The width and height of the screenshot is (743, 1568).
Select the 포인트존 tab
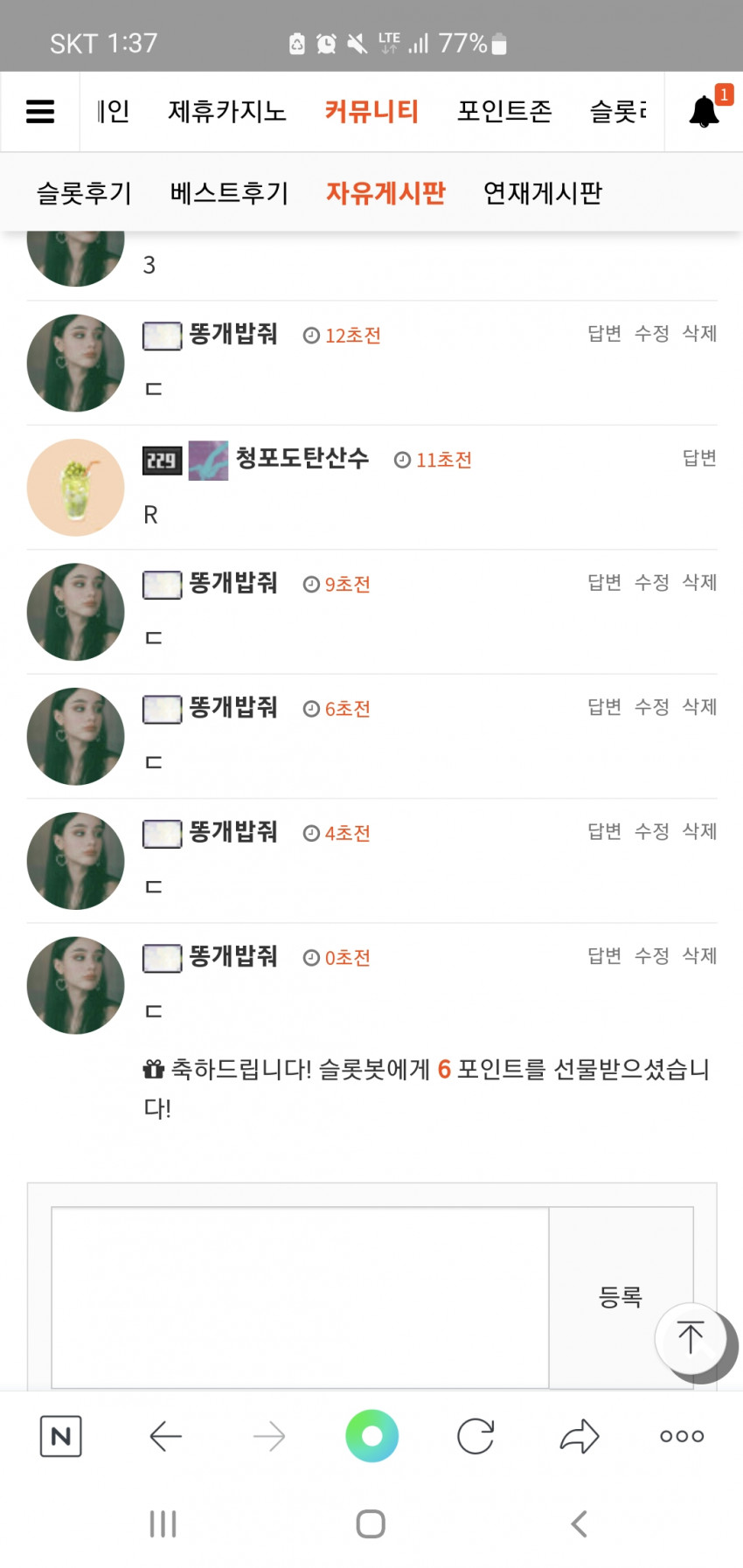pyautogui.click(x=504, y=111)
